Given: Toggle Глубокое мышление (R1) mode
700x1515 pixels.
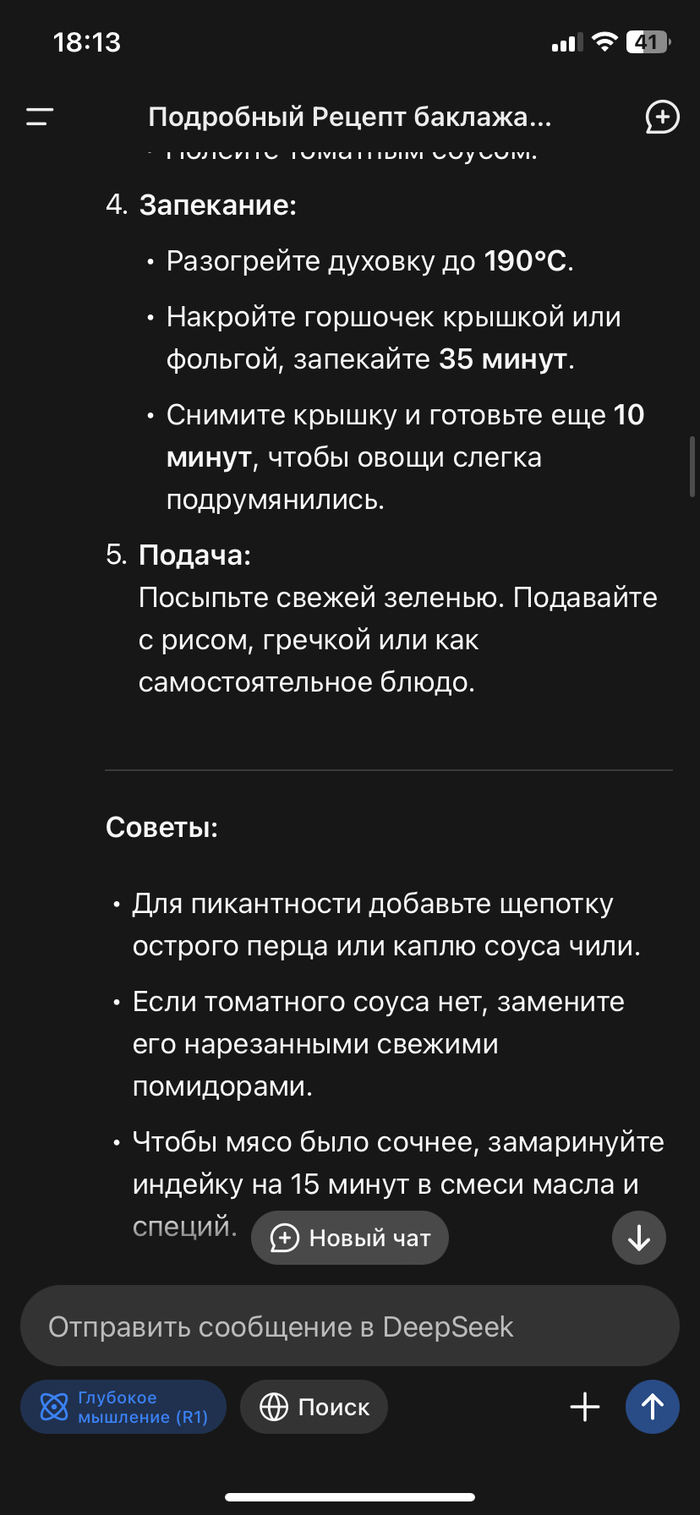Looking at the screenshot, I should [123, 1407].
